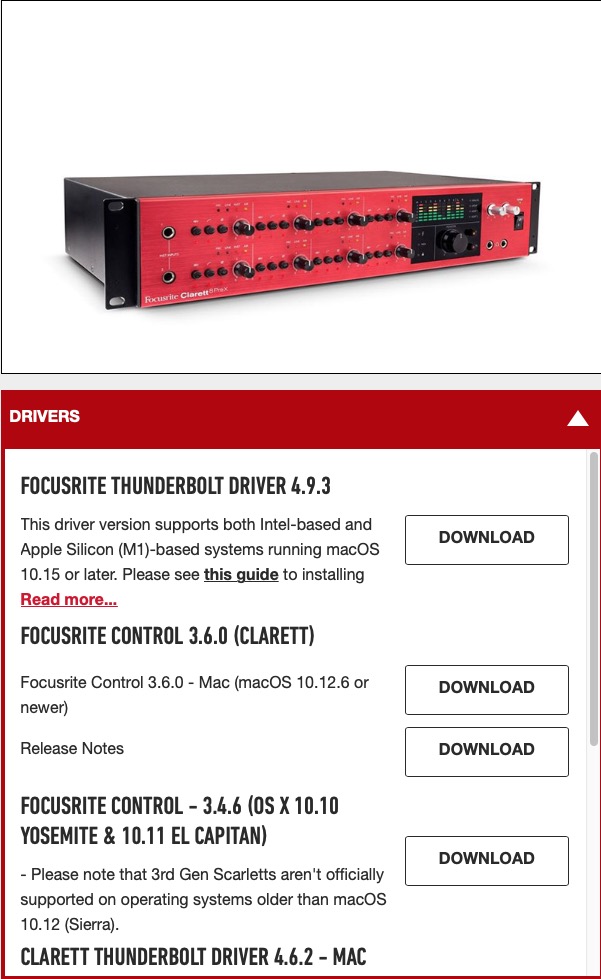
Task: Open the 'this guide' link
Action: (241, 575)
